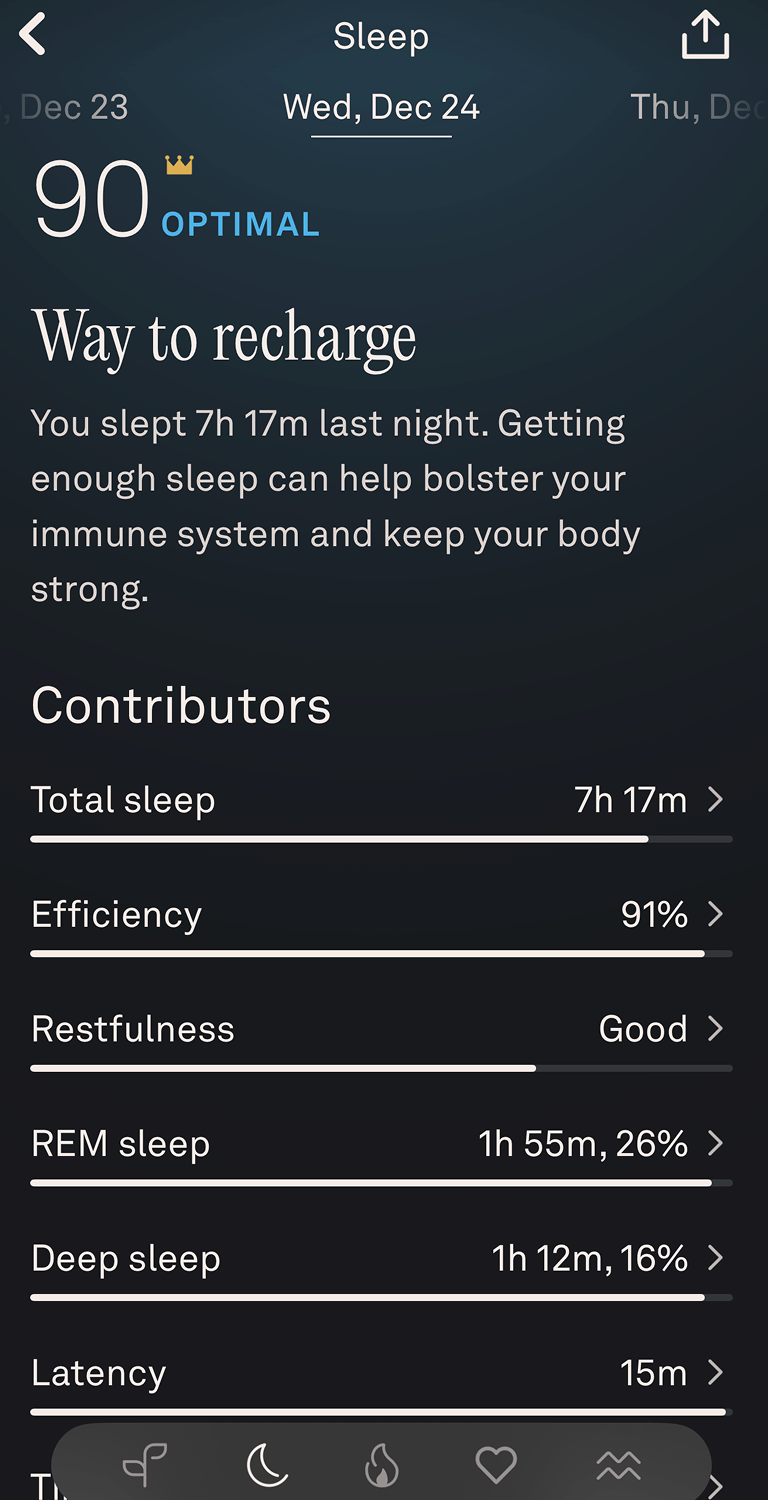This screenshot has height=1500, width=768.
Task: Select the Wed, Dec 24 date header
Action: point(382,106)
